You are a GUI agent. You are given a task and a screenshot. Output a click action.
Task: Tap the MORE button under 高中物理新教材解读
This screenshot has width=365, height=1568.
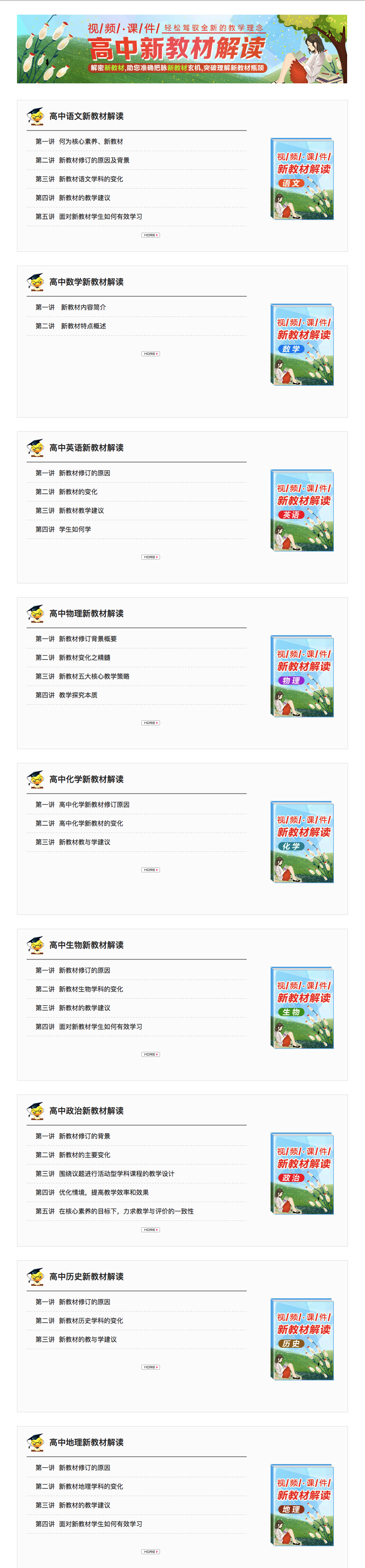pyautogui.click(x=150, y=723)
